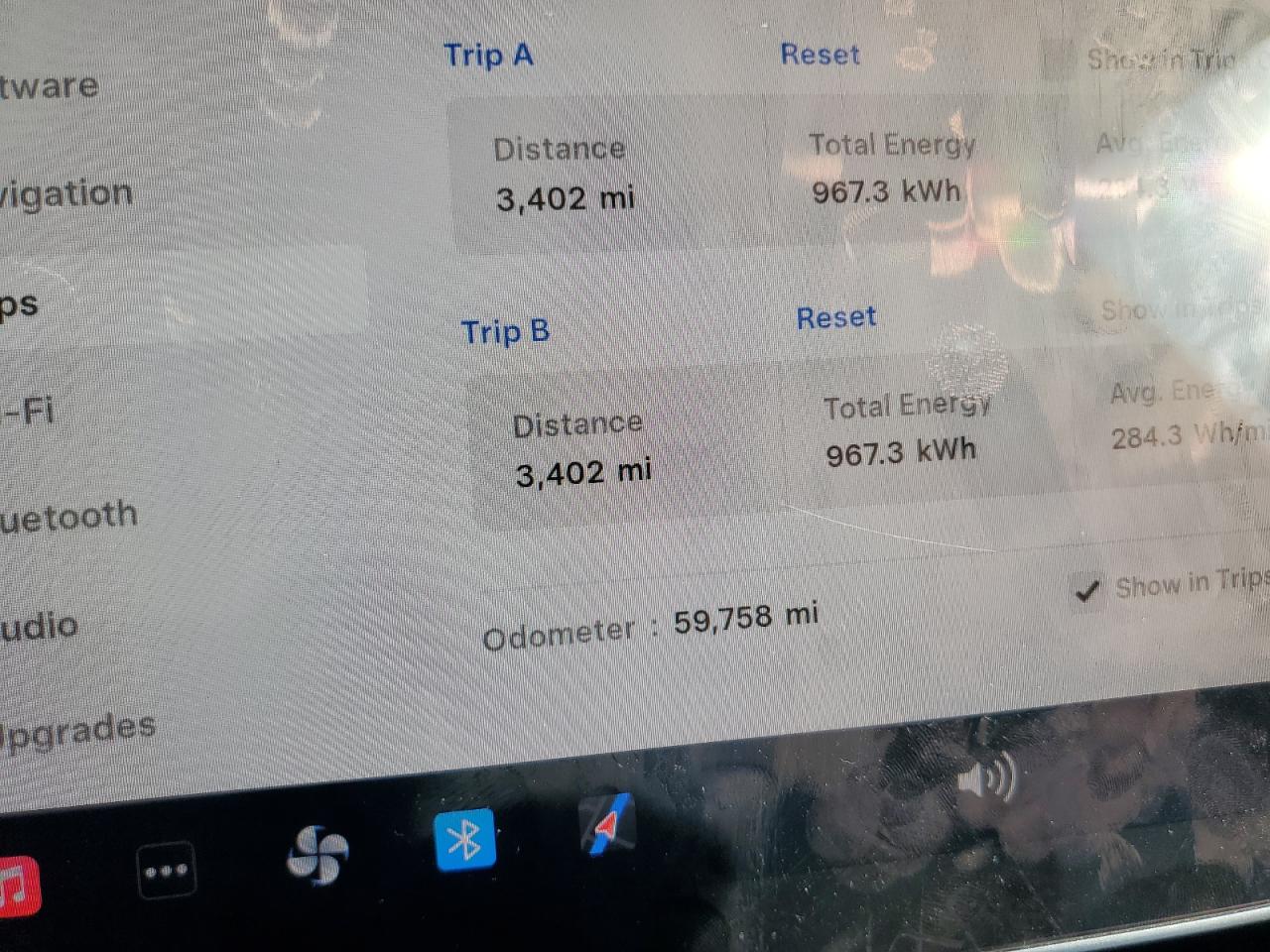Open the fan climate controls
Image resolution: width=1270 pixels, height=952 pixels.
click(317, 855)
